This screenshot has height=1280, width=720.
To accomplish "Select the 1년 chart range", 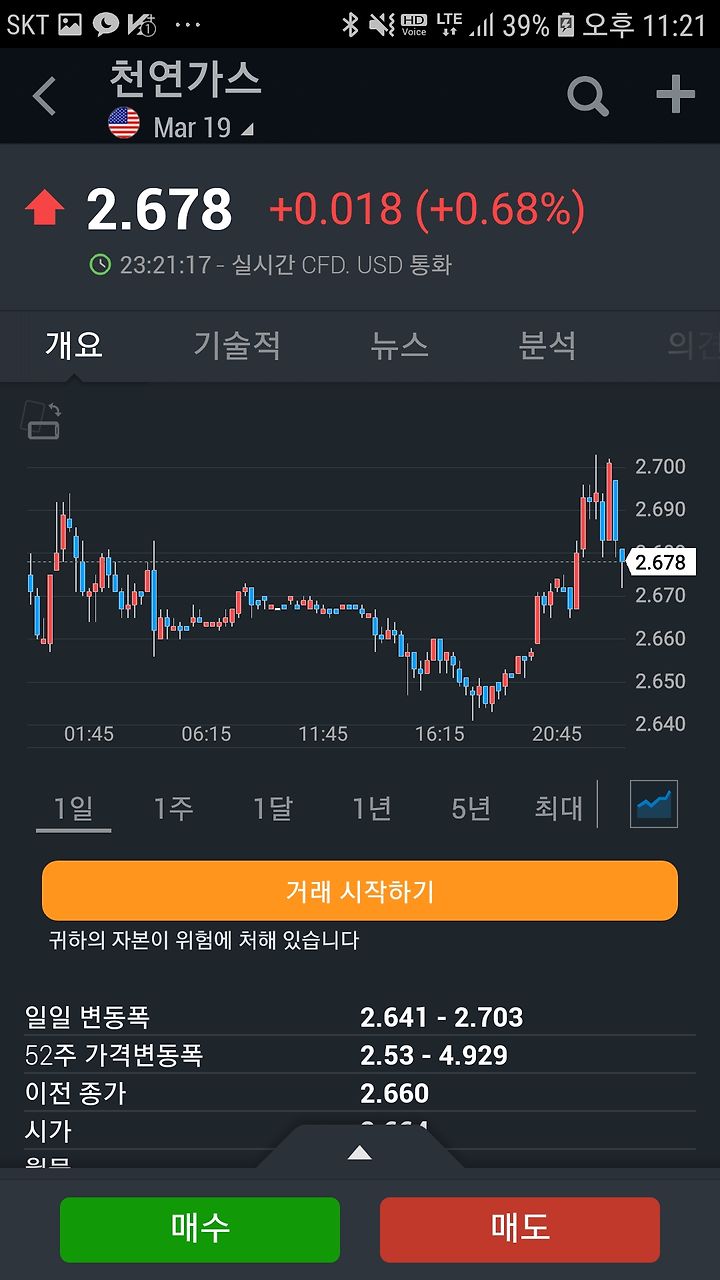I will [371, 808].
